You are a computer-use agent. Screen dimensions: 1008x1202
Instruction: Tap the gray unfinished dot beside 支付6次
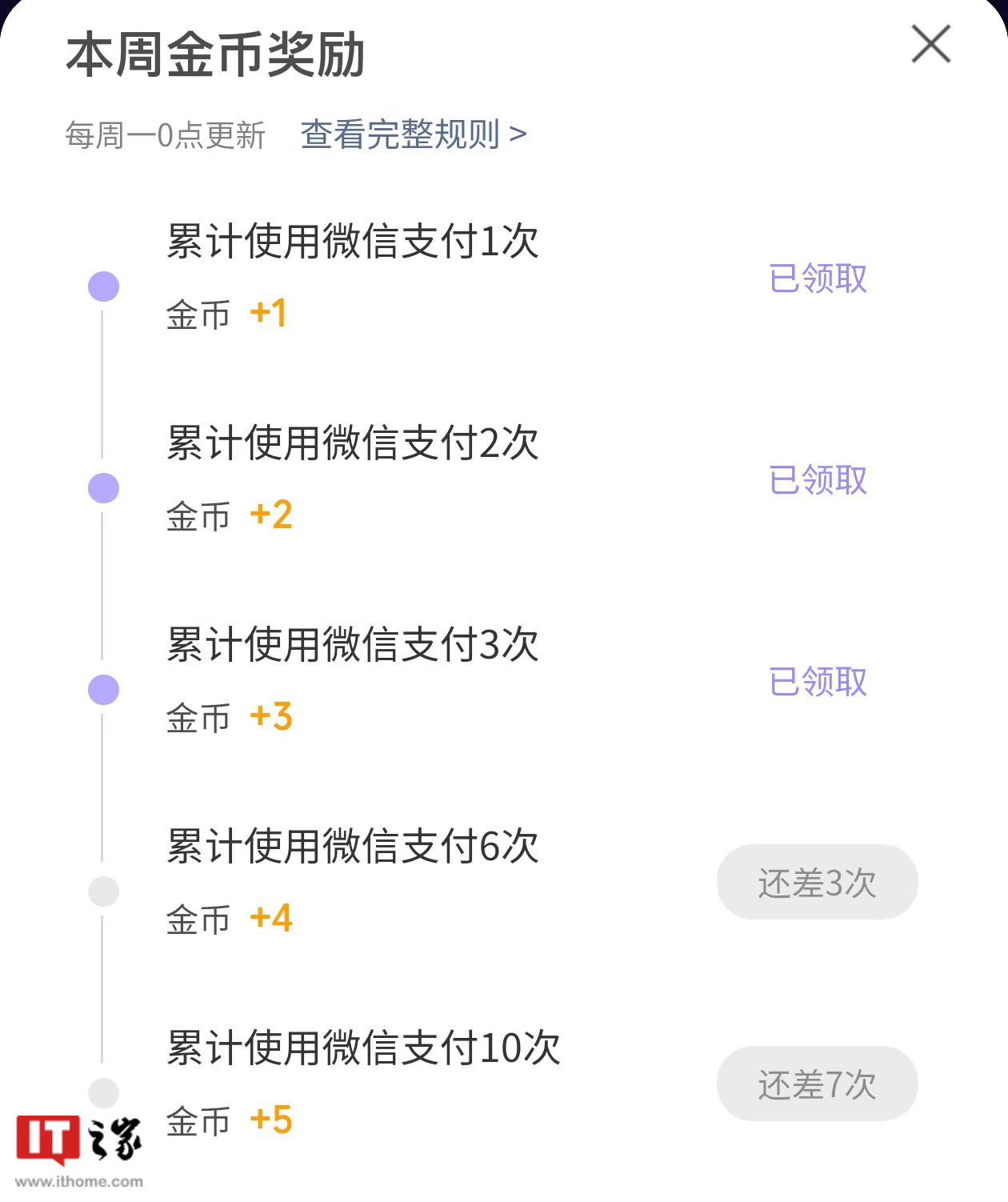103,890
